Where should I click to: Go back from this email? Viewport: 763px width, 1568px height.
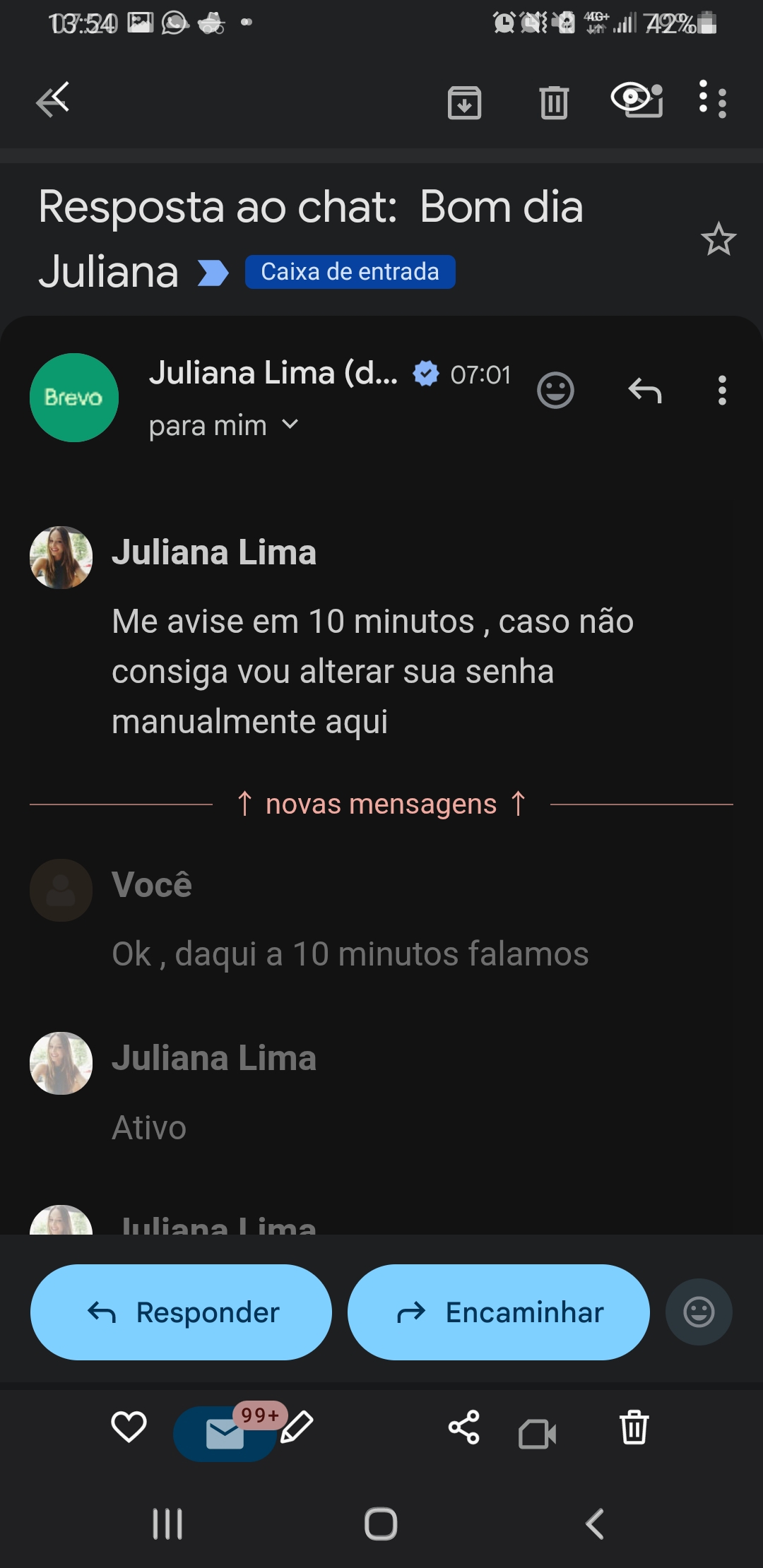pyautogui.click(x=53, y=100)
